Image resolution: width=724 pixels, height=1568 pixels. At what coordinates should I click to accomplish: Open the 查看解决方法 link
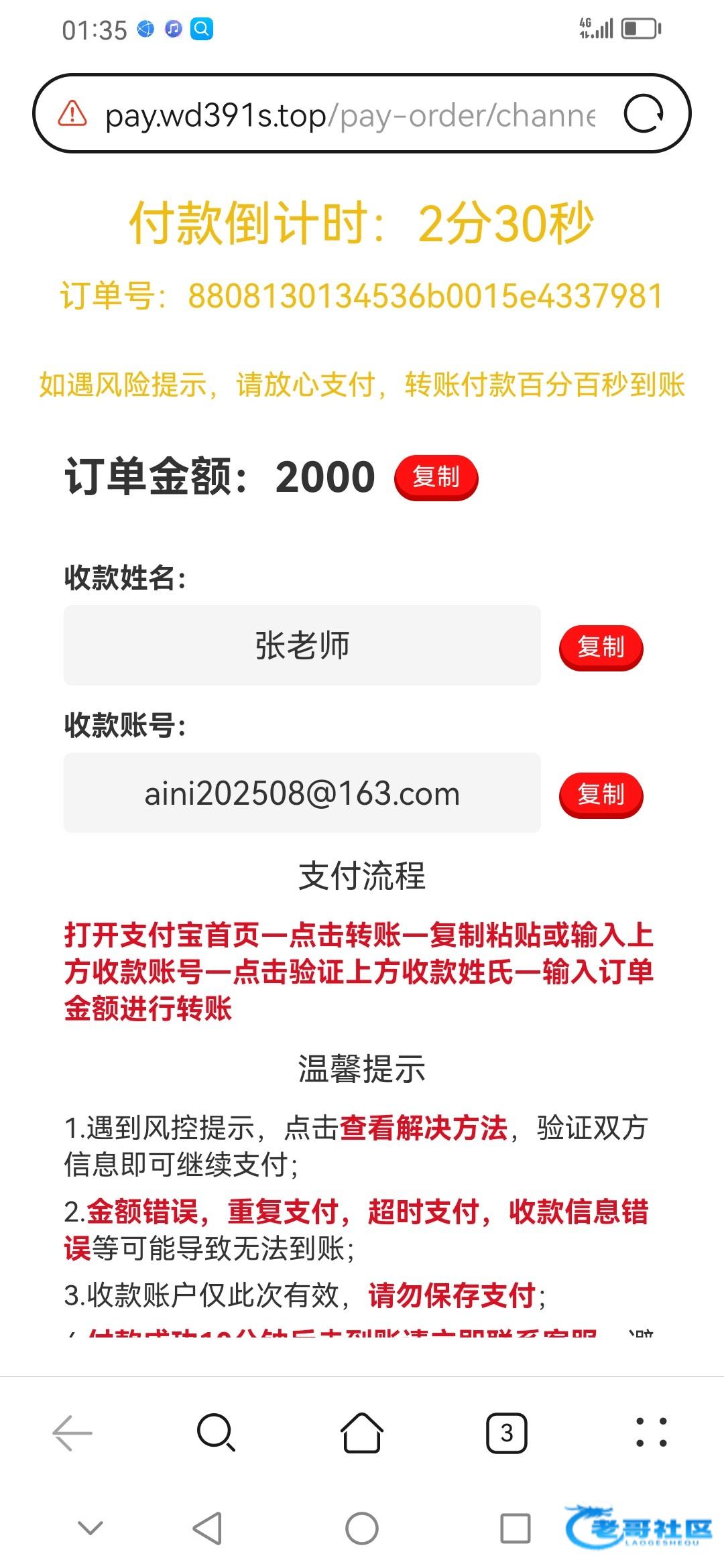click(424, 1128)
